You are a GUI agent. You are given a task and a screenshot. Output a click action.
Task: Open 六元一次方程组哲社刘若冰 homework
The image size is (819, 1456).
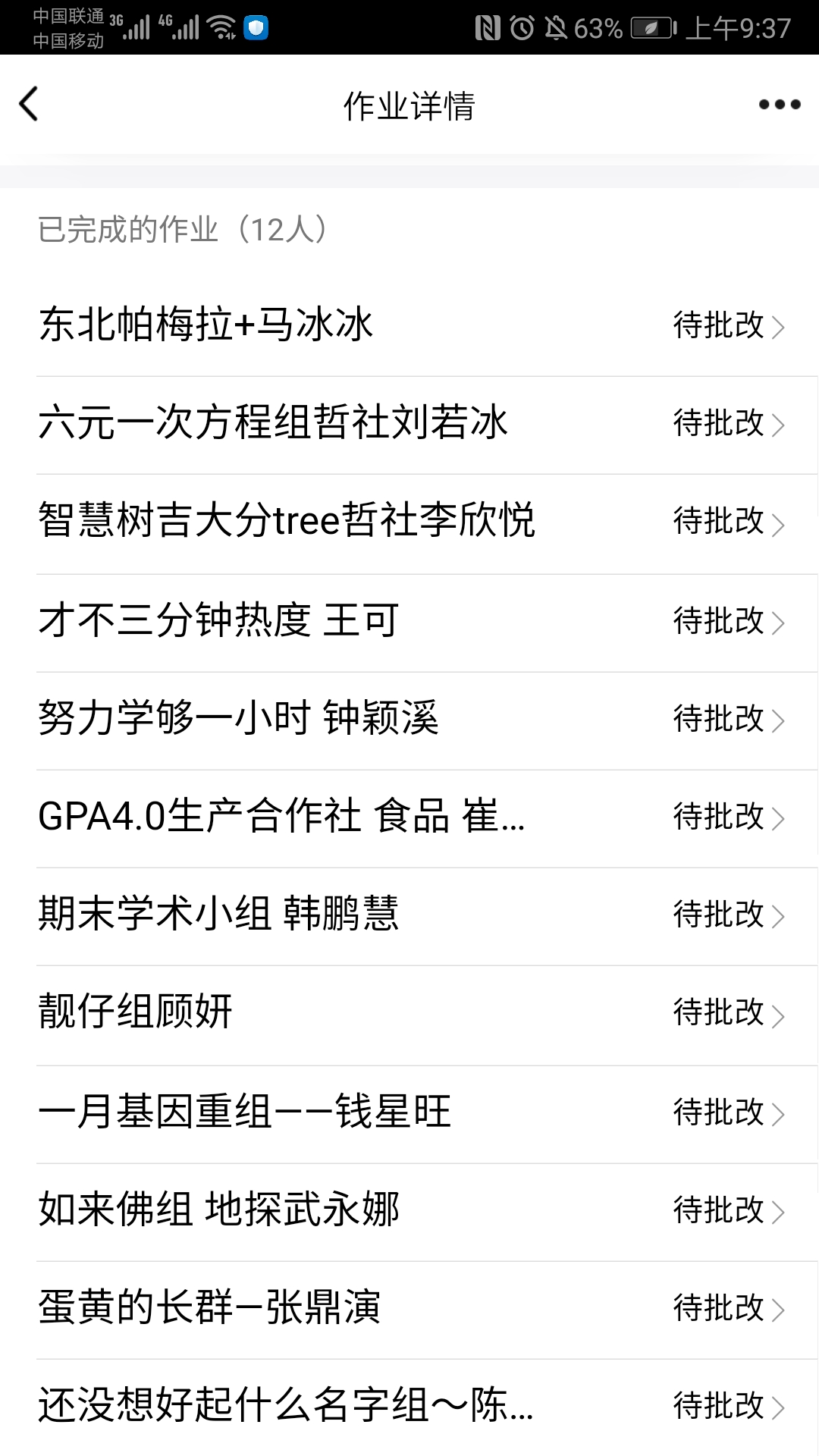point(409,425)
